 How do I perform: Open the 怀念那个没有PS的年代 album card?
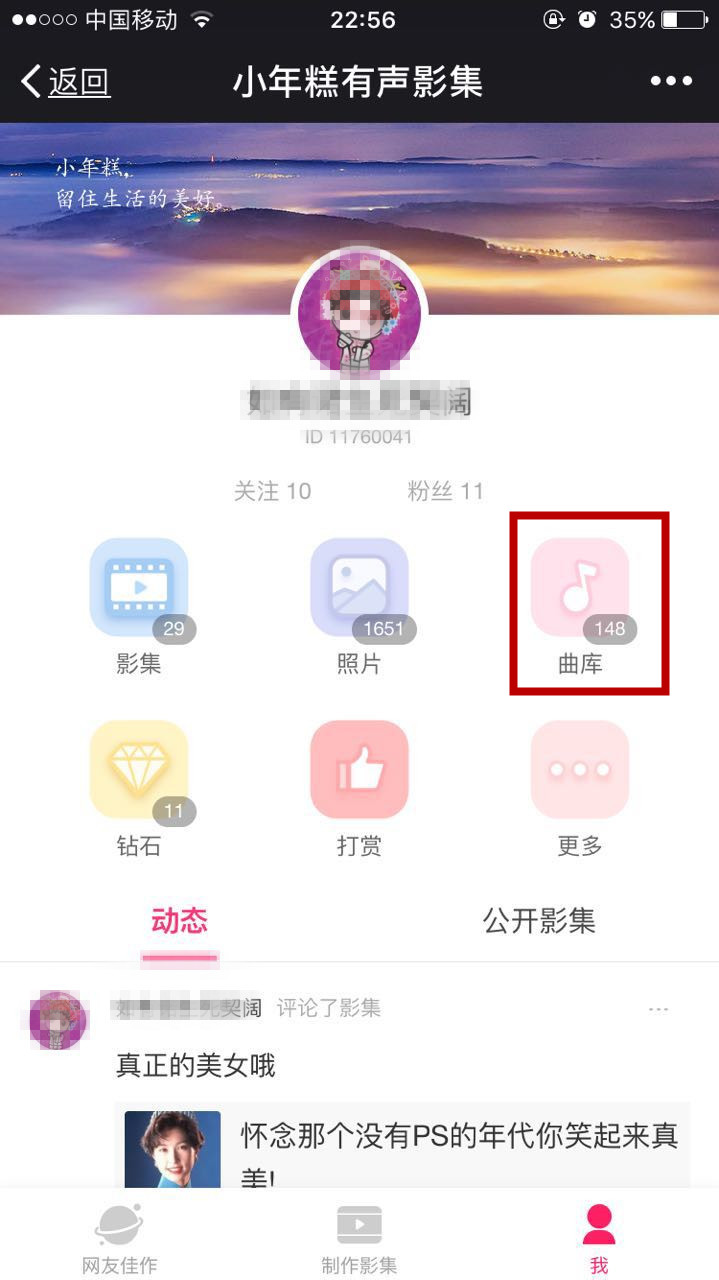click(x=403, y=1146)
